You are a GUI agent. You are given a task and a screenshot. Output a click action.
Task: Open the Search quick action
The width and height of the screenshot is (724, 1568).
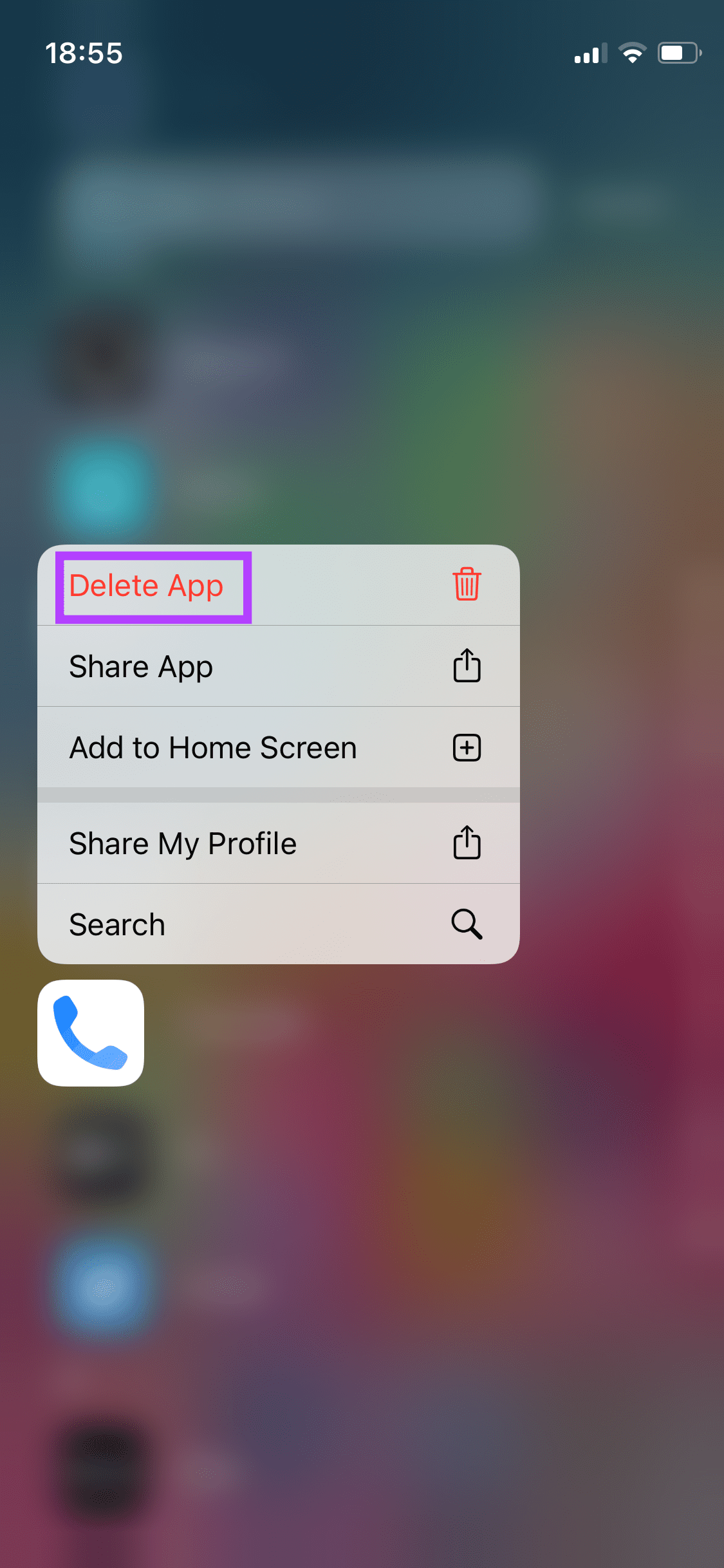tap(277, 924)
